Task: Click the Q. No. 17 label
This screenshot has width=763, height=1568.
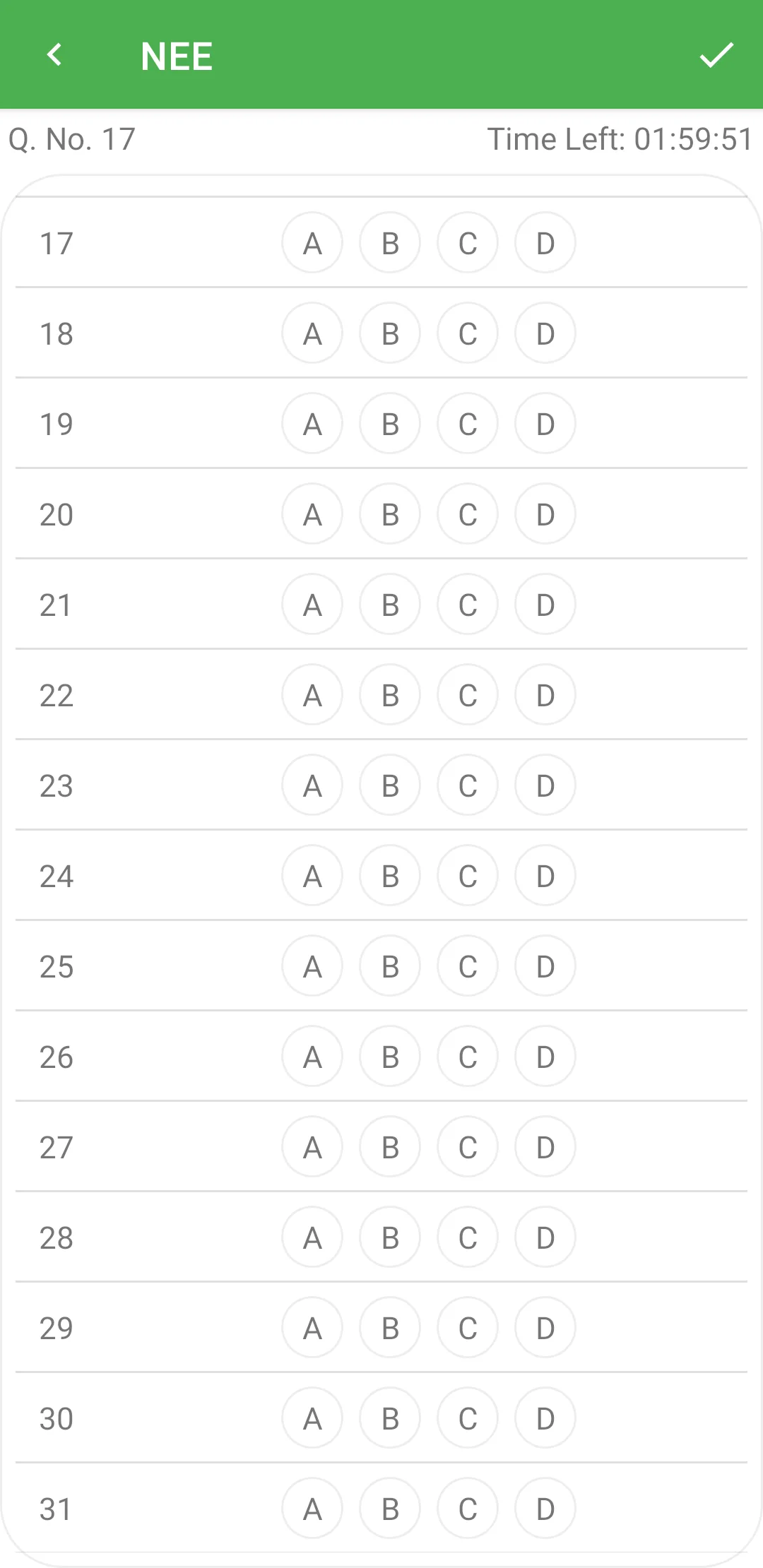Action: pyautogui.click(x=73, y=138)
